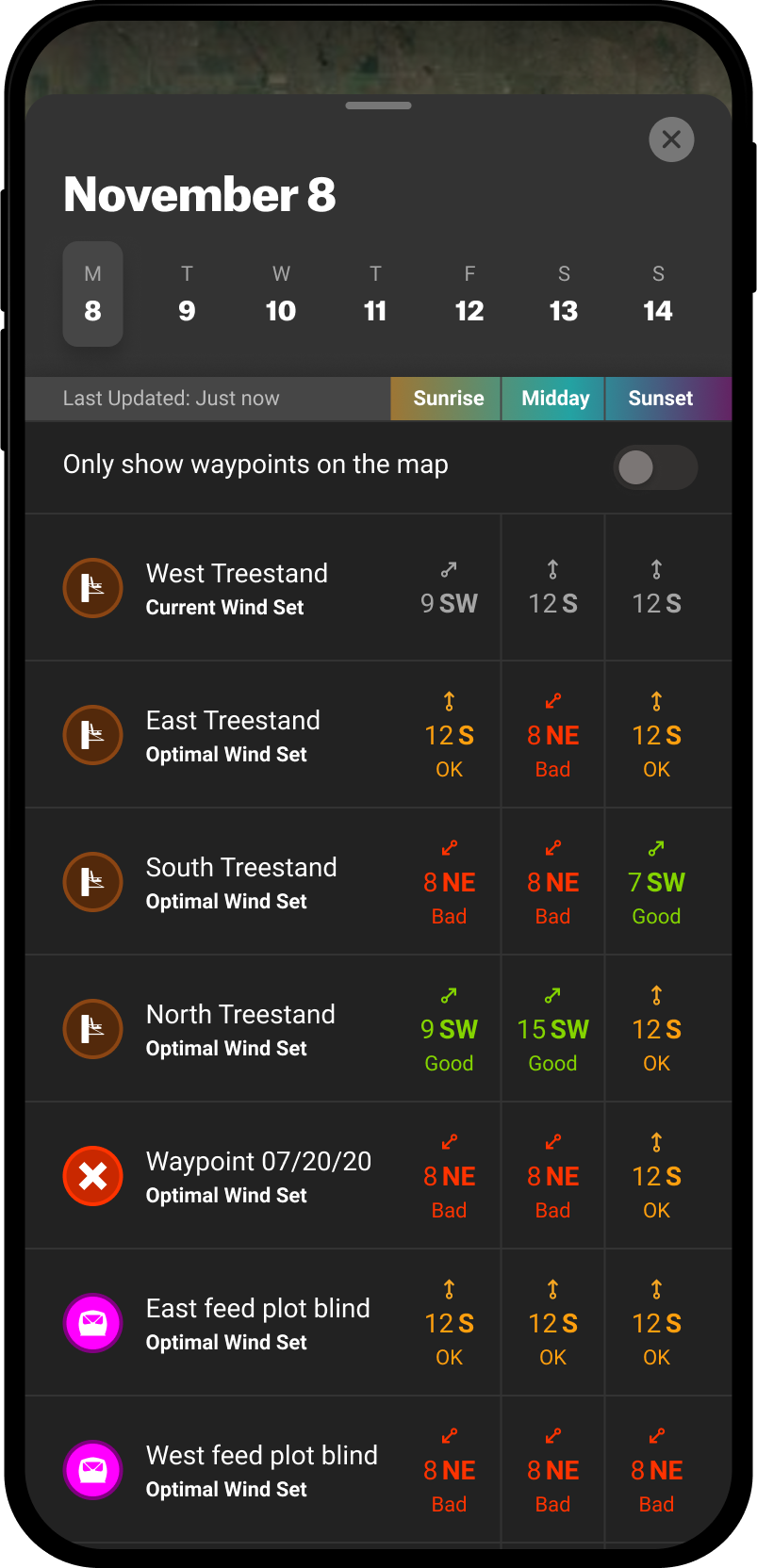Select Thursday 11 in the date strip
The image size is (757, 1568).
(375, 295)
